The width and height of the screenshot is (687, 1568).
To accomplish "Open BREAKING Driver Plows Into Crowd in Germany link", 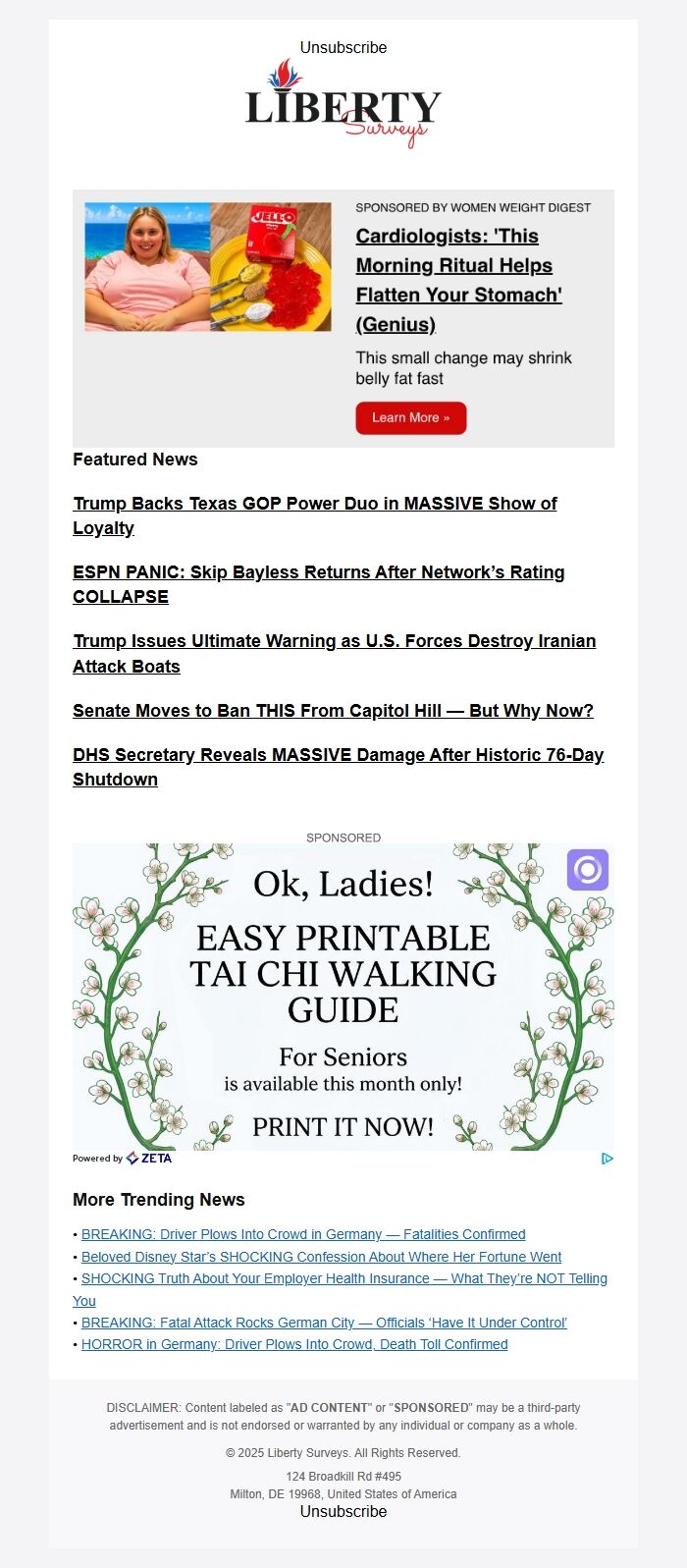I will pos(303,1234).
